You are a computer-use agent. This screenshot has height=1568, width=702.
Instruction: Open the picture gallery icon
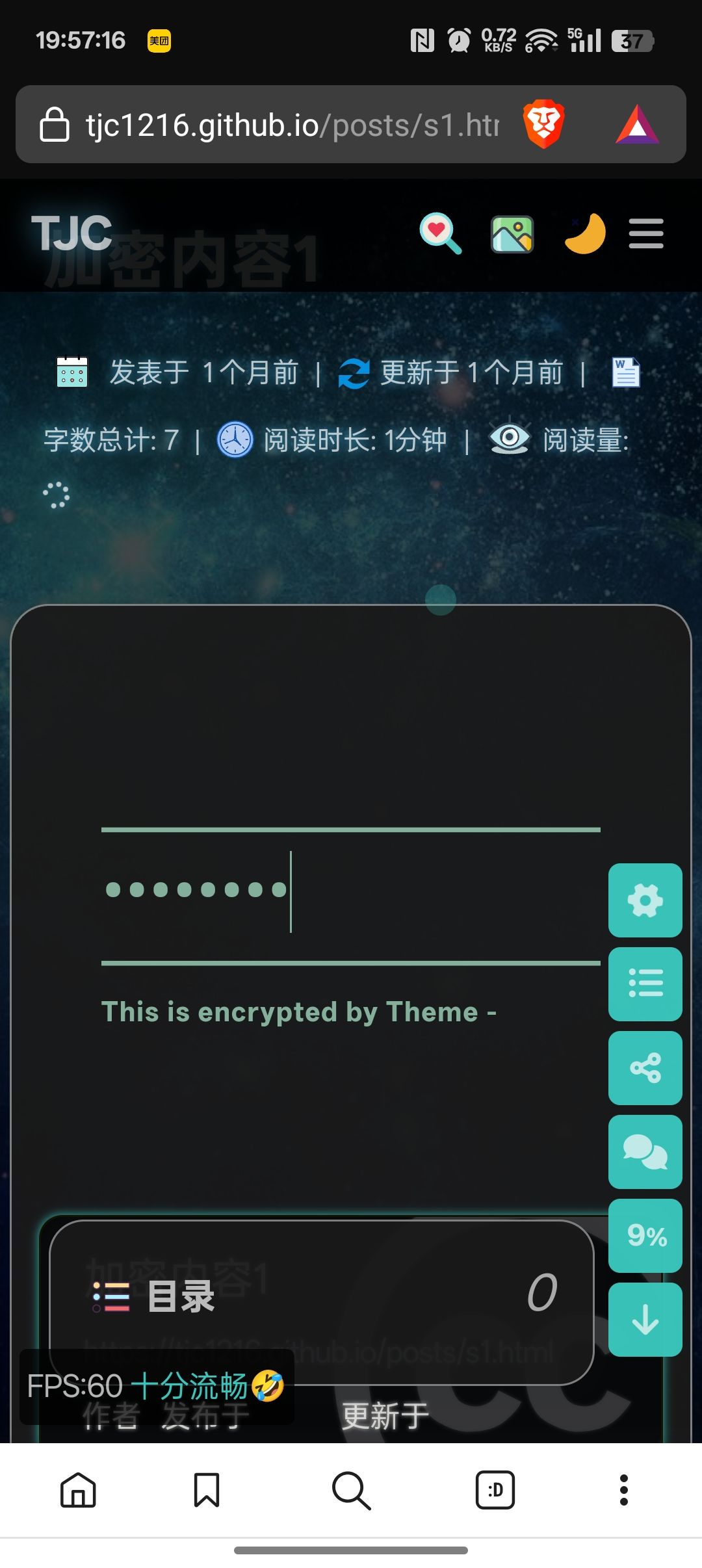coord(512,234)
